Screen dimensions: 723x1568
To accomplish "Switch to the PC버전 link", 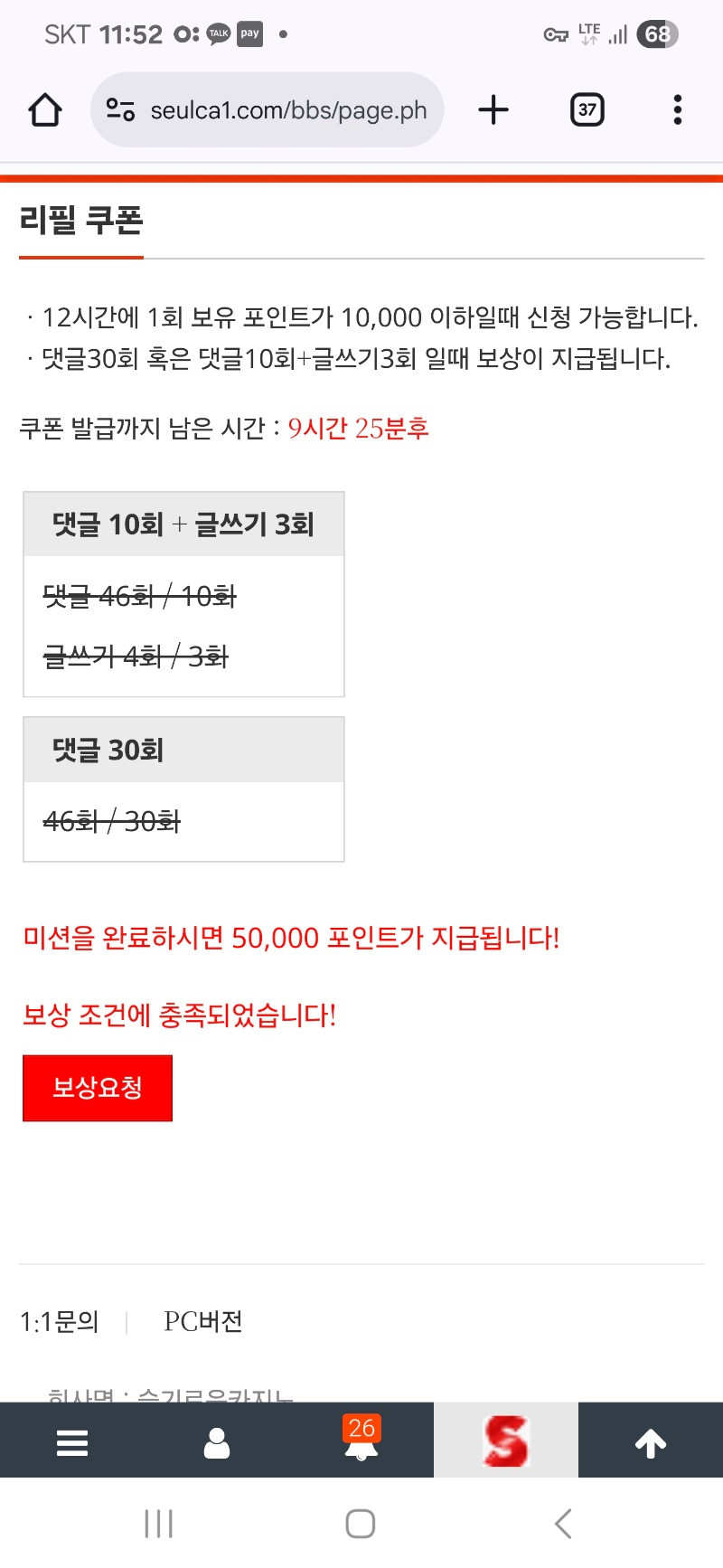I will pyautogui.click(x=203, y=1321).
